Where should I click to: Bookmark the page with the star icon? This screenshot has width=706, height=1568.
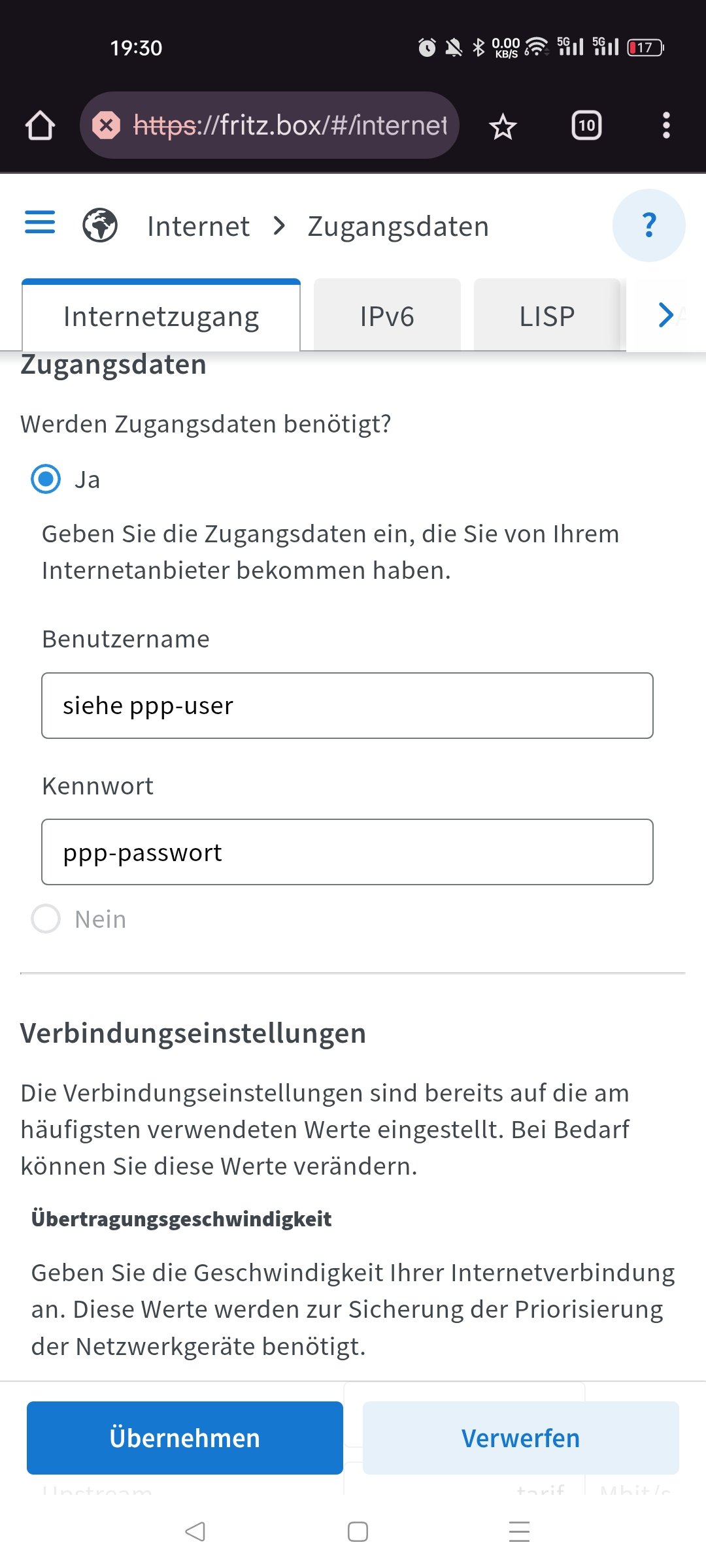click(x=503, y=126)
